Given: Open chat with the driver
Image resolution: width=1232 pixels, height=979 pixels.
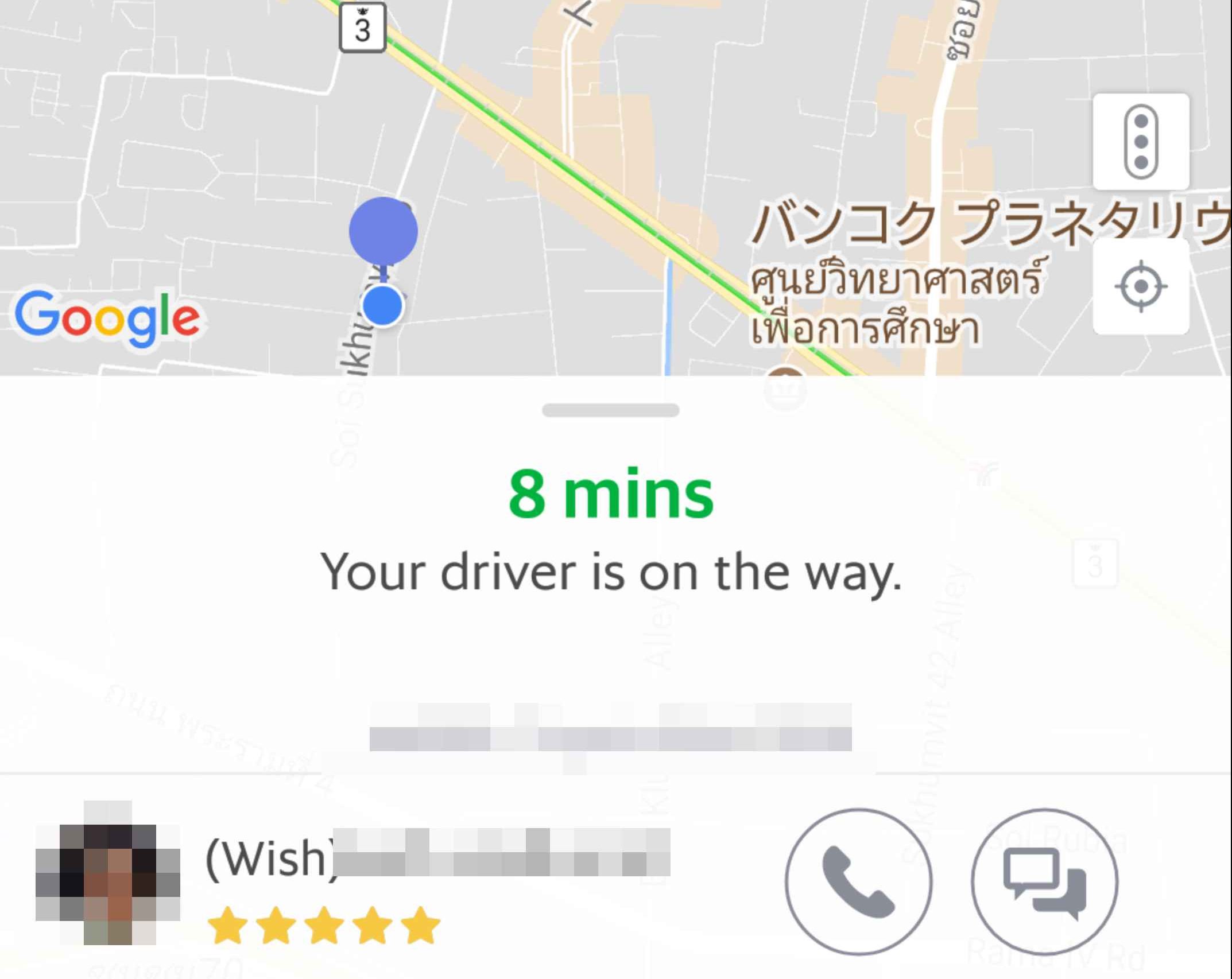Looking at the screenshot, I should coord(1044,882).
